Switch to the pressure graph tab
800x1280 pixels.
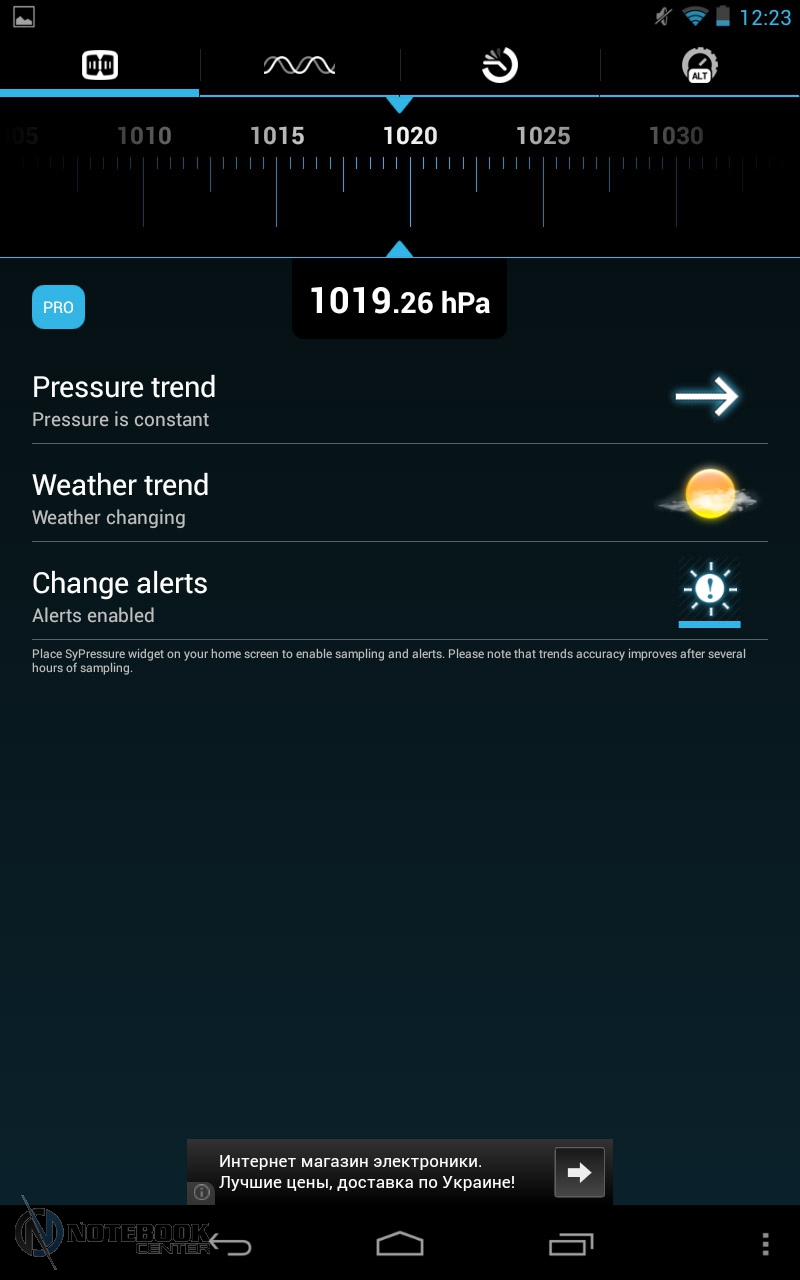[299, 66]
